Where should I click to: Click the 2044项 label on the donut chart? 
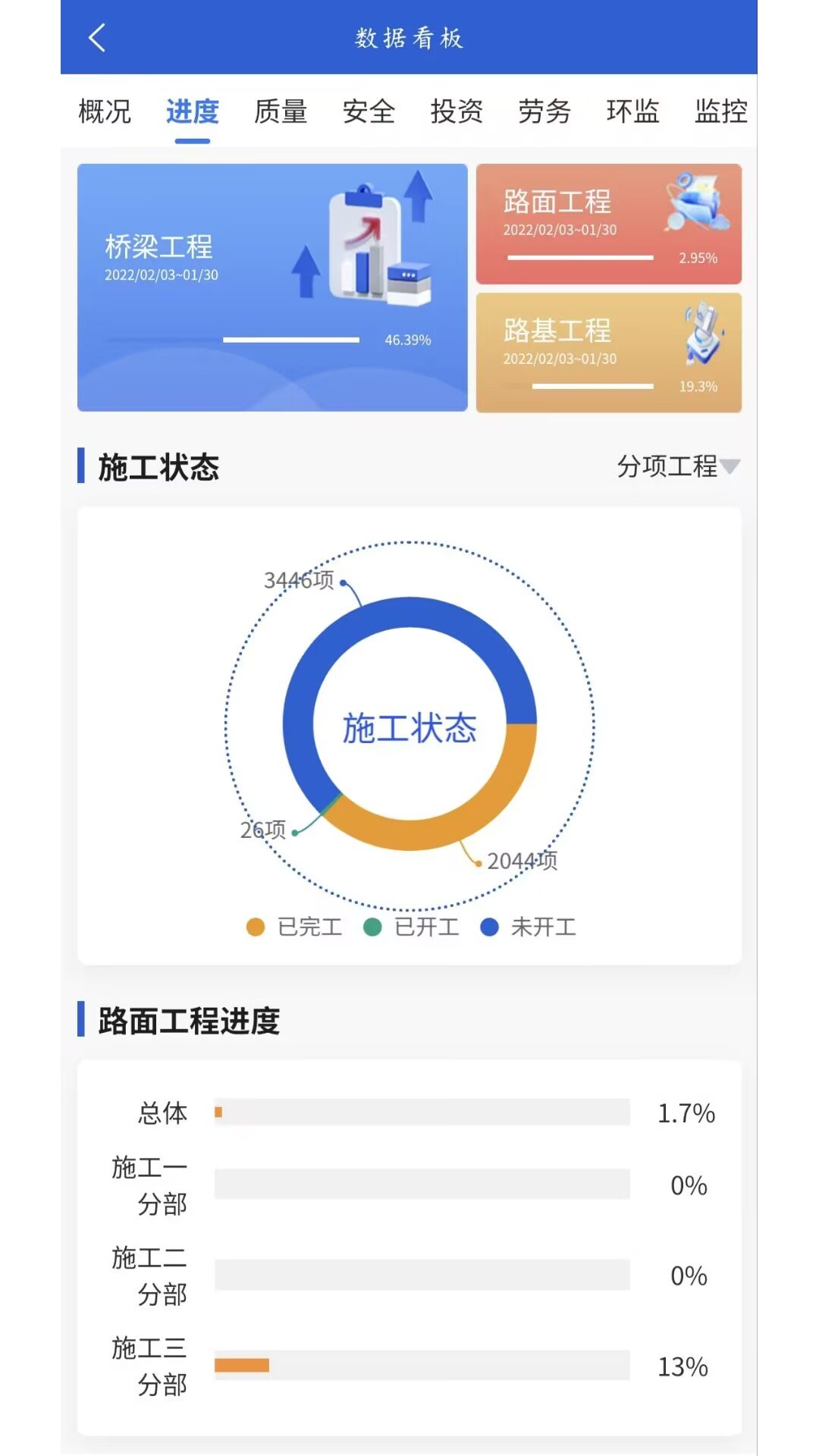tap(524, 862)
